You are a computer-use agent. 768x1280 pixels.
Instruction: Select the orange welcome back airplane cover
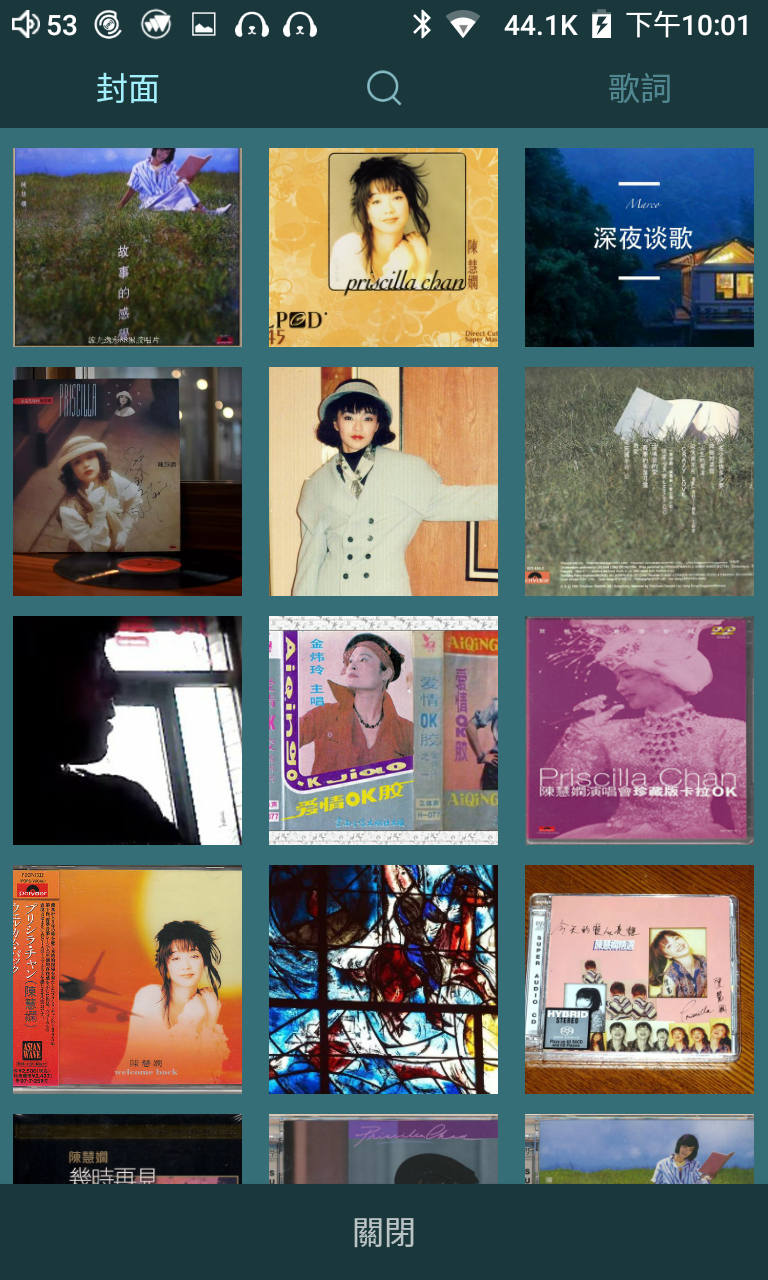pyautogui.click(x=127, y=979)
